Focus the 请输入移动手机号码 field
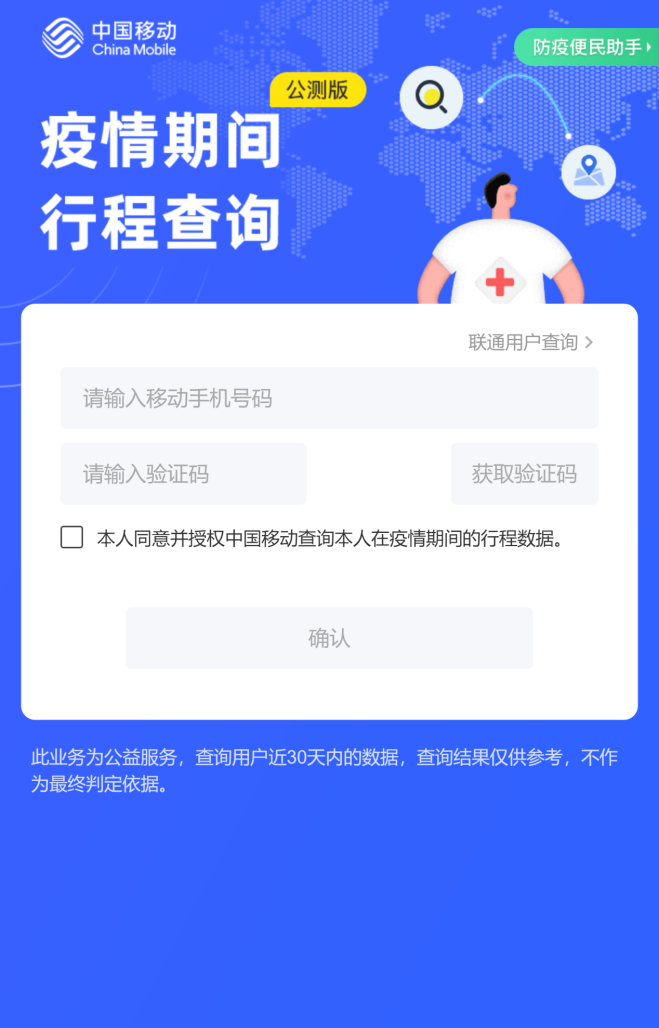This screenshot has height=1028, width=659. (x=329, y=398)
